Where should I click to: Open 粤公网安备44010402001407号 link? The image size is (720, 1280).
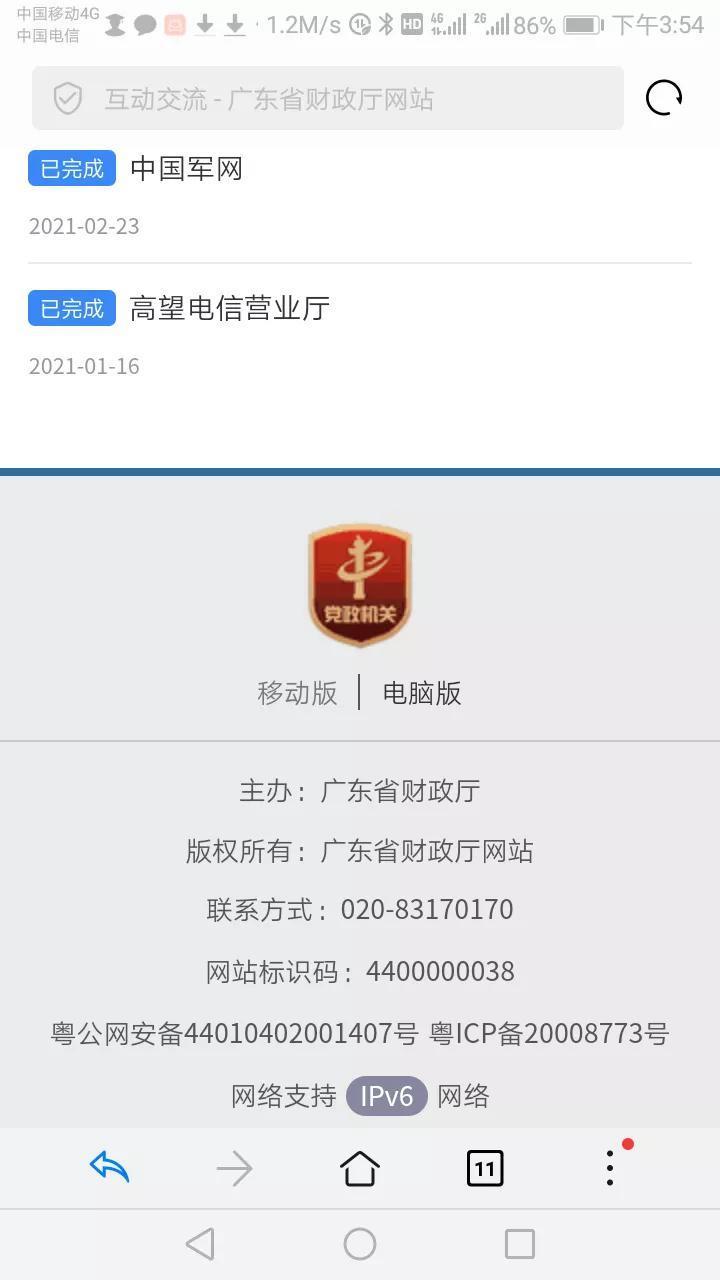point(234,1033)
